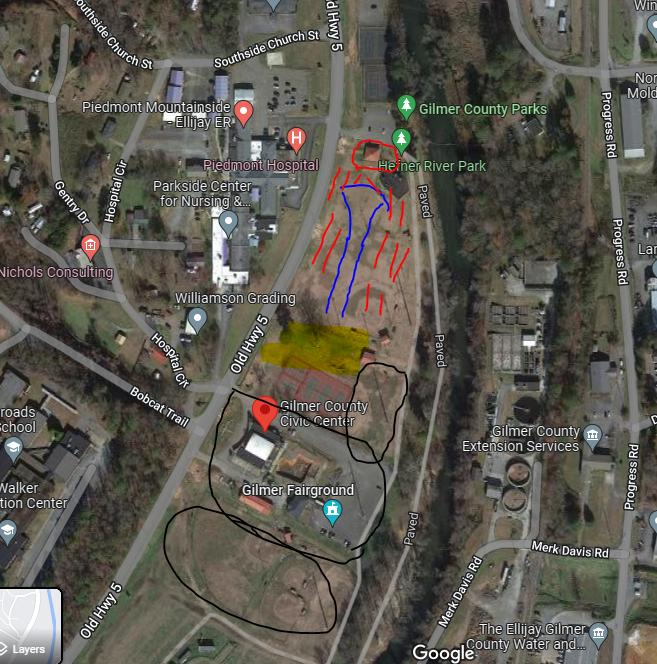
Task: Tap the Ellijay Gilmer County Water marker
Action: [598, 632]
